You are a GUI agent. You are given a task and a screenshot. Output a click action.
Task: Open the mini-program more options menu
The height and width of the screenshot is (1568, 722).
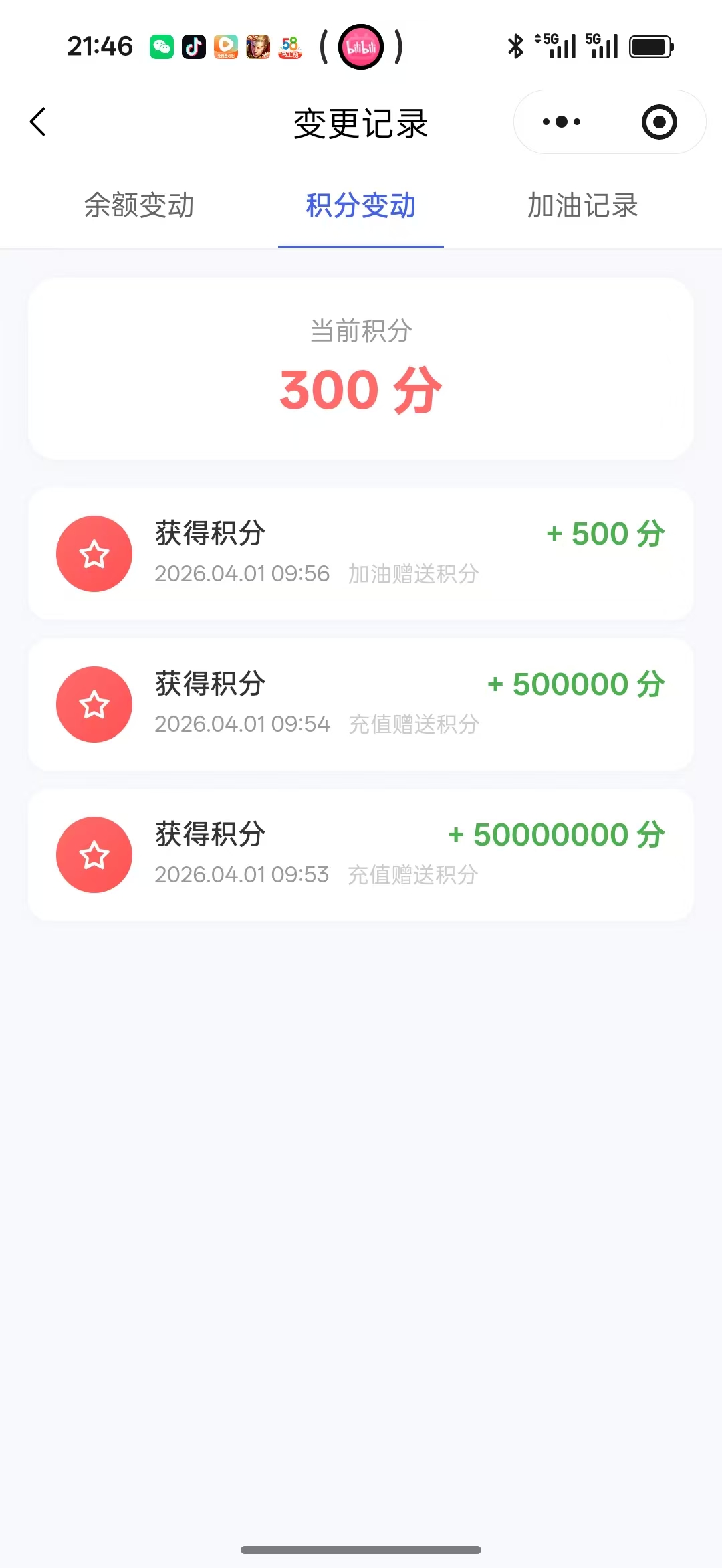point(560,122)
